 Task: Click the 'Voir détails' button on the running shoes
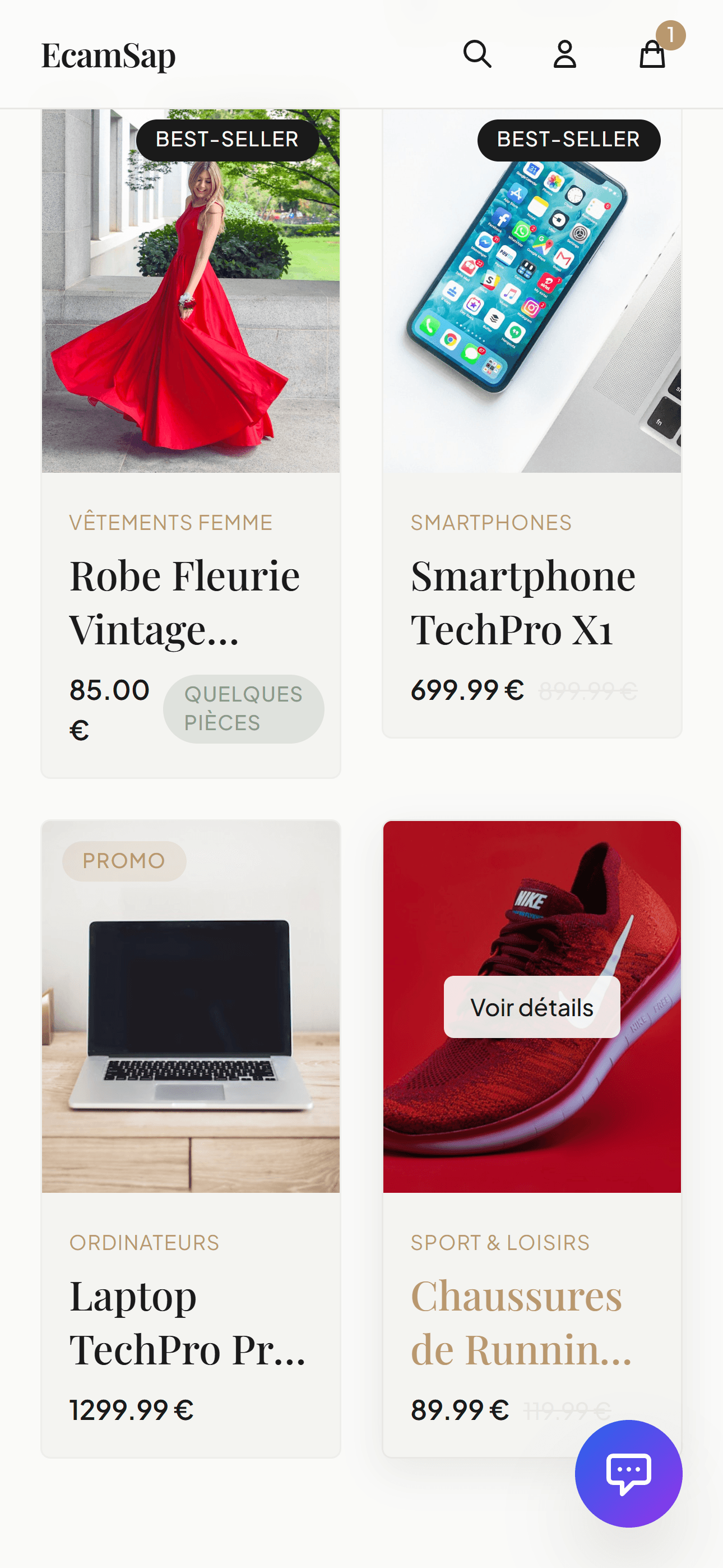531,1007
